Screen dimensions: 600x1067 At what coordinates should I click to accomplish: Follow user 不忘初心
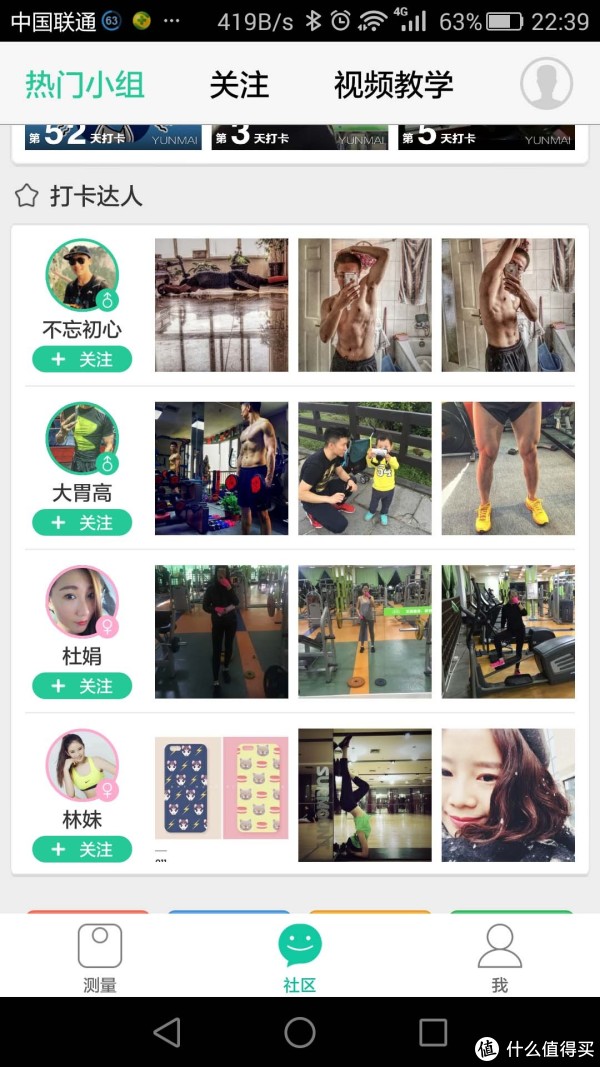point(82,359)
